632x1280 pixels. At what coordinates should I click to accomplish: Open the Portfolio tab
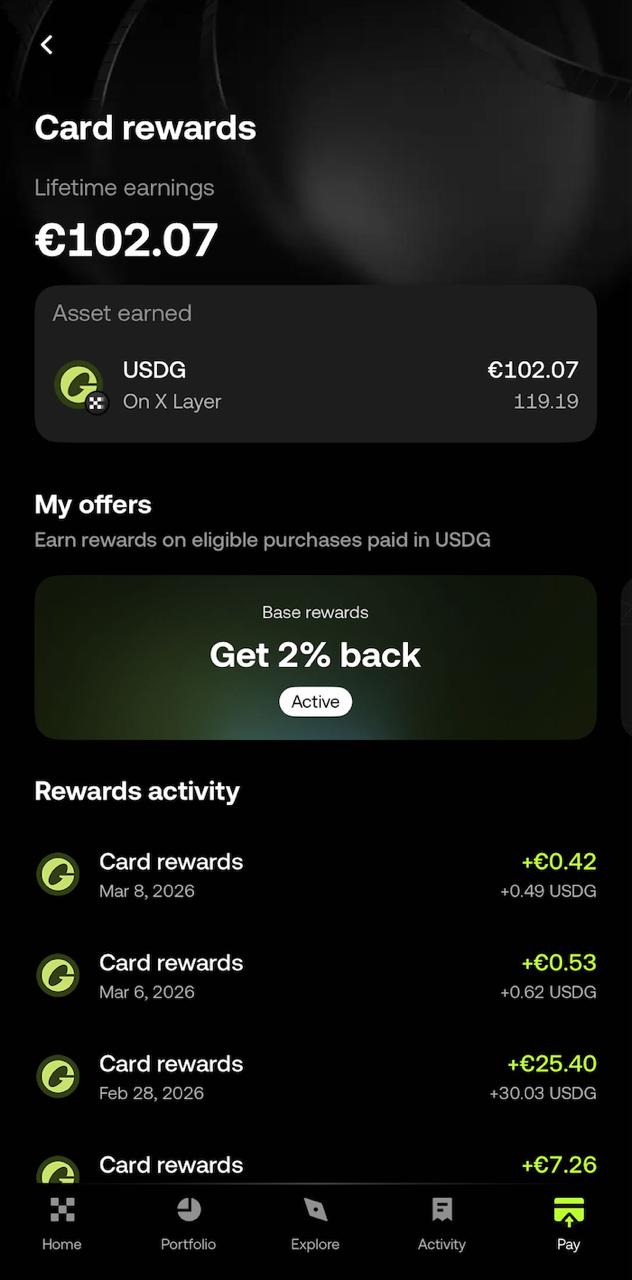188,1224
